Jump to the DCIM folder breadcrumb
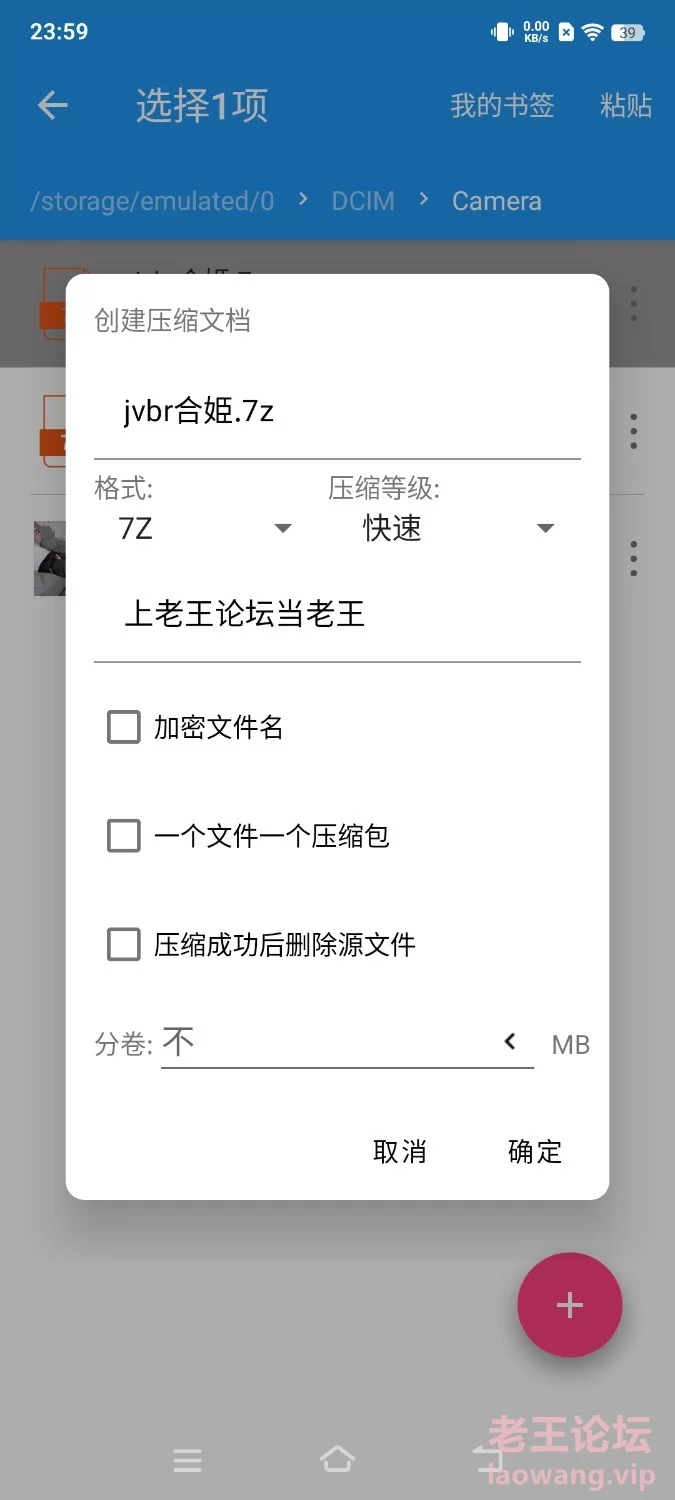 point(363,201)
